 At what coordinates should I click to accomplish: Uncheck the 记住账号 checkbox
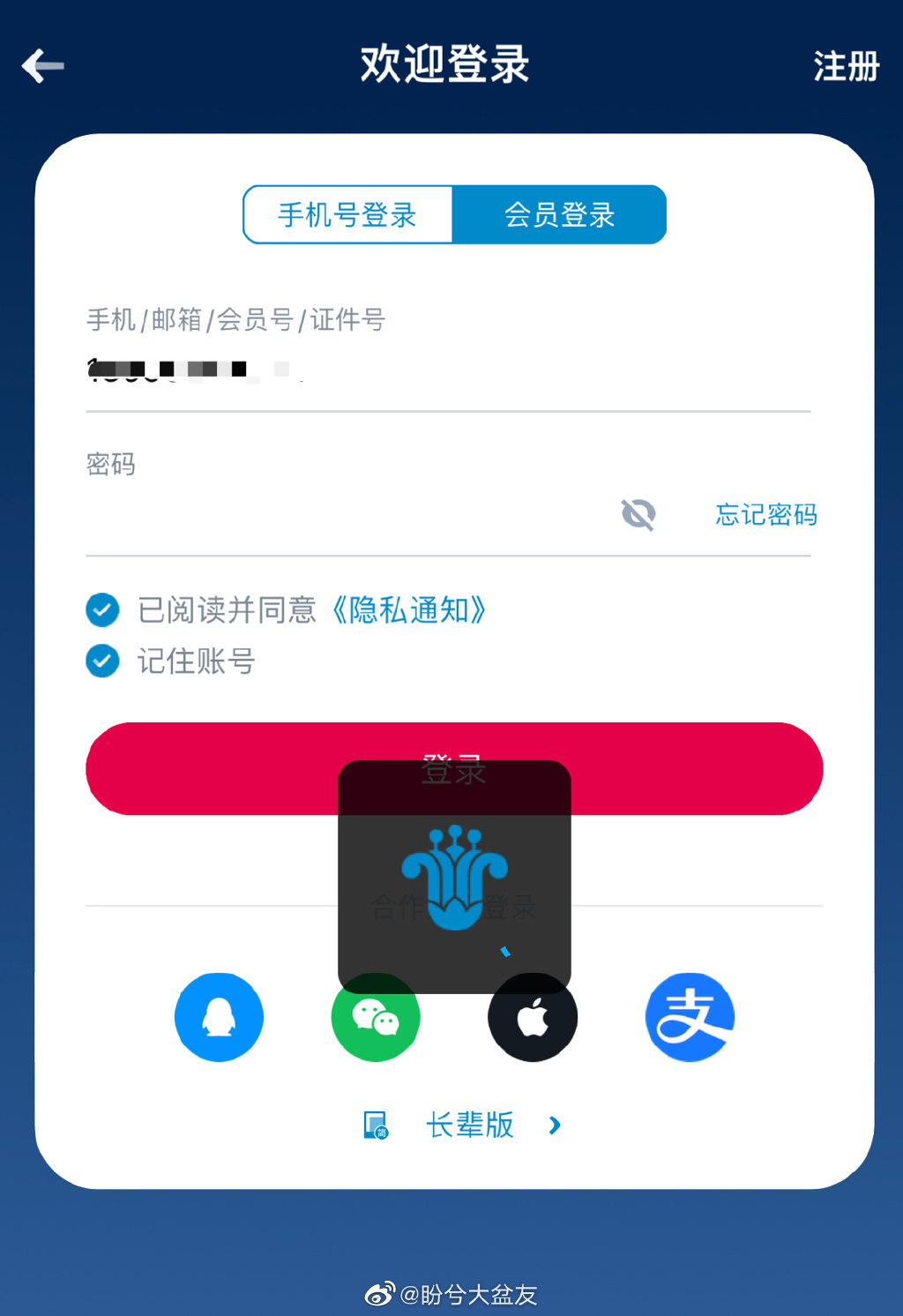point(102,661)
